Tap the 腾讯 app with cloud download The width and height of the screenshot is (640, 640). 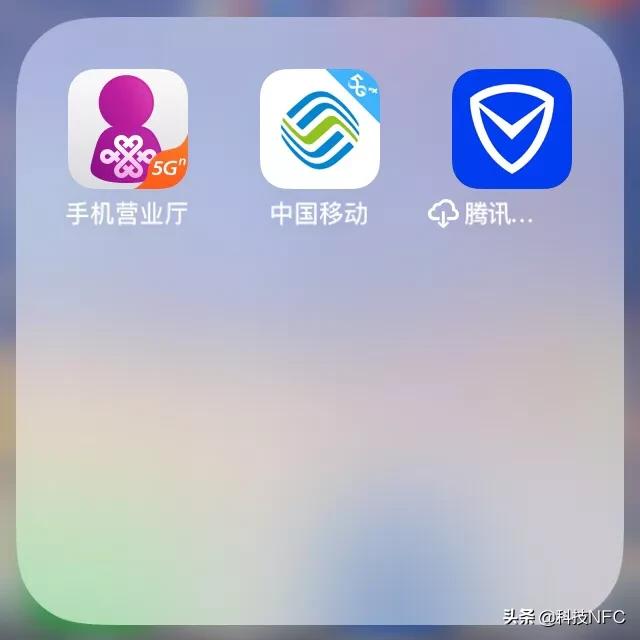point(512,128)
